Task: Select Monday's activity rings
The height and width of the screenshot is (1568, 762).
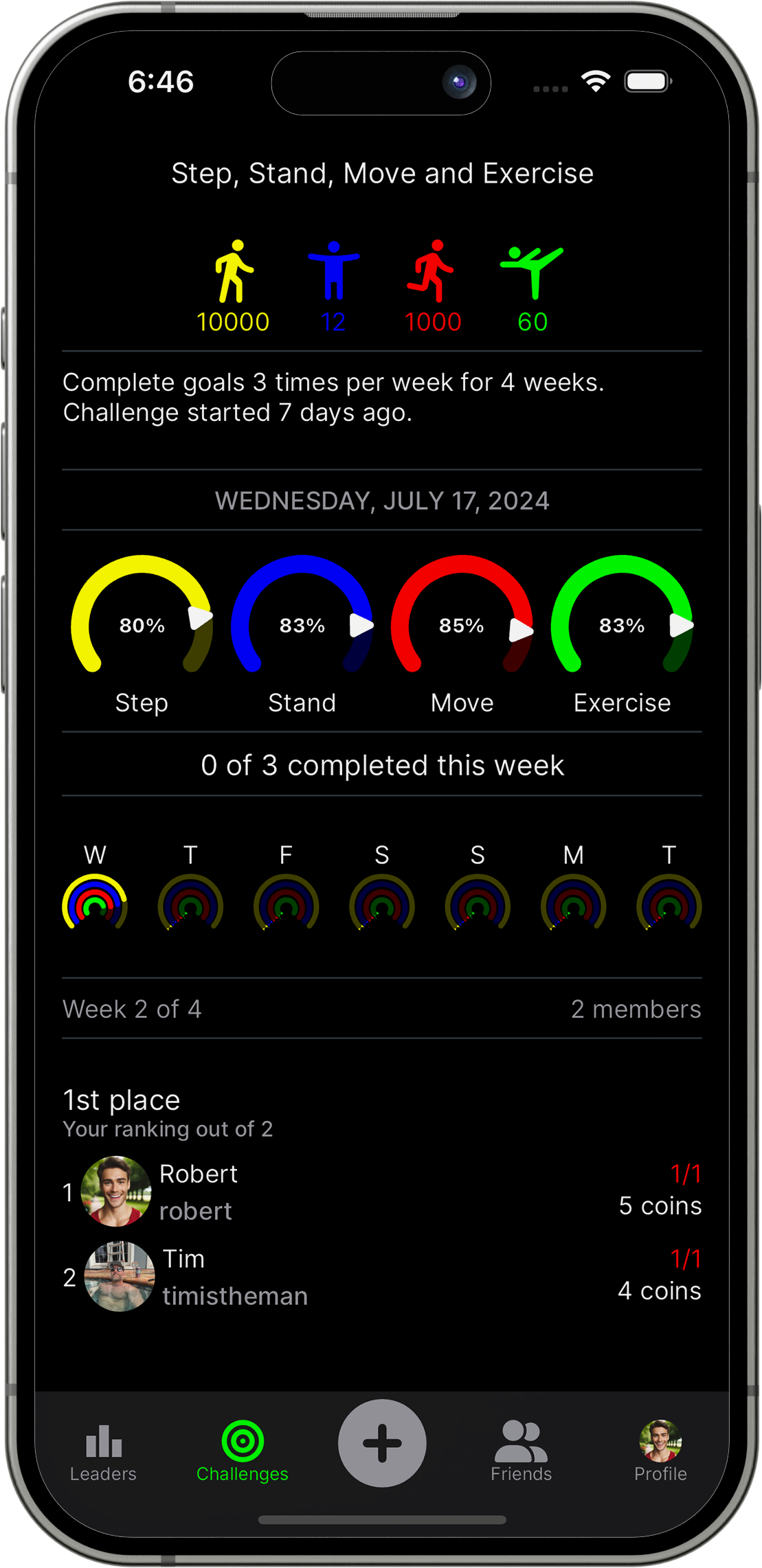Action: 573,902
